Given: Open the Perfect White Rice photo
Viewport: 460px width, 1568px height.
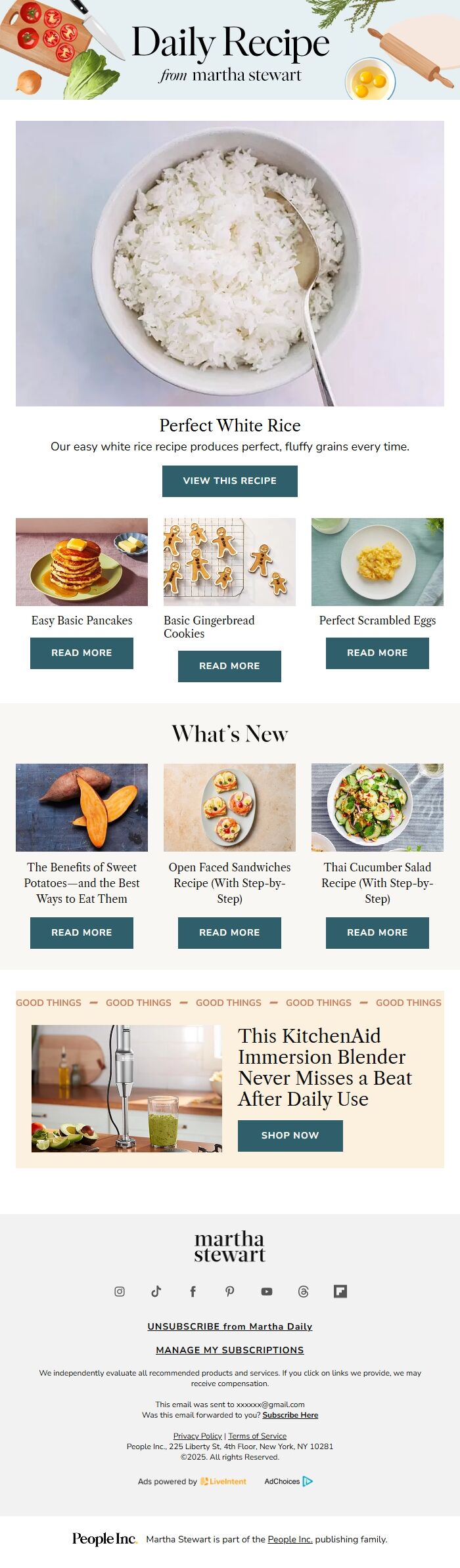Looking at the screenshot, I should 229,263.
